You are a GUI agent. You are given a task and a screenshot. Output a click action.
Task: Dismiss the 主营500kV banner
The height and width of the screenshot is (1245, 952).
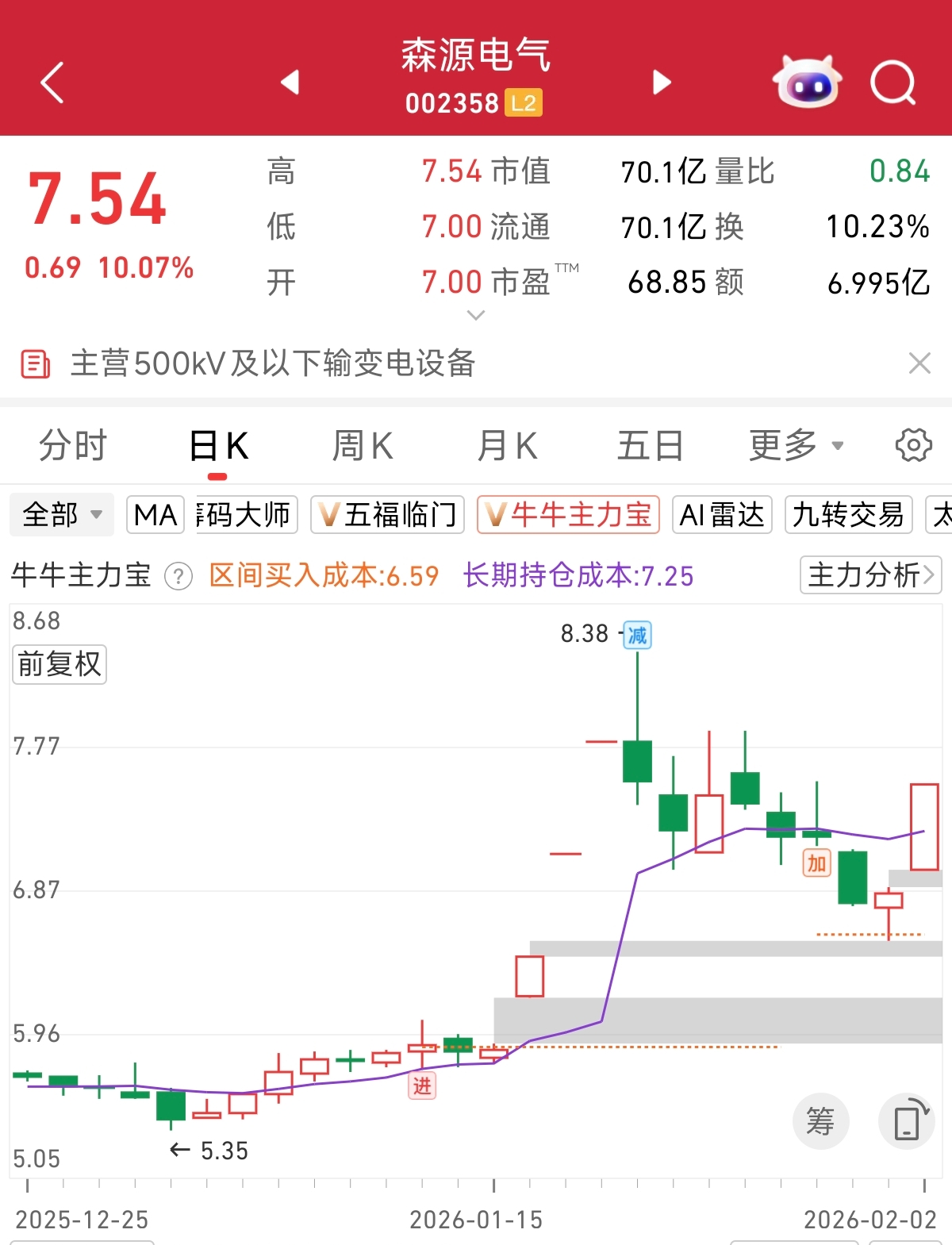point(919,363)
